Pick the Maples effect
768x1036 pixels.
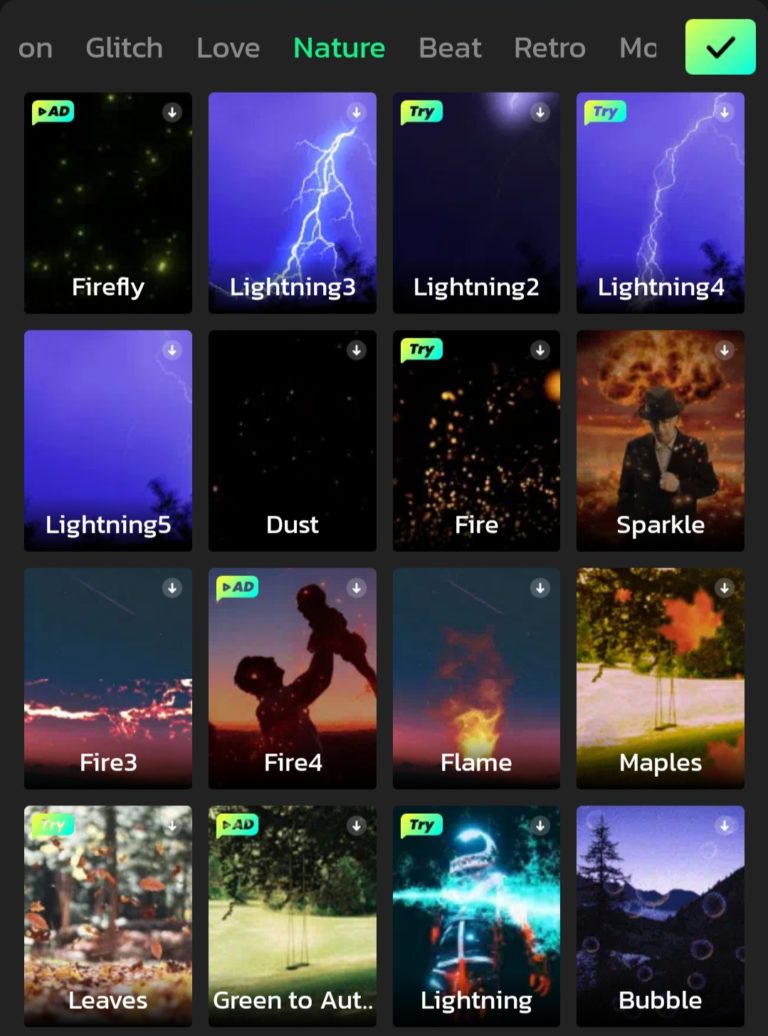660,678
